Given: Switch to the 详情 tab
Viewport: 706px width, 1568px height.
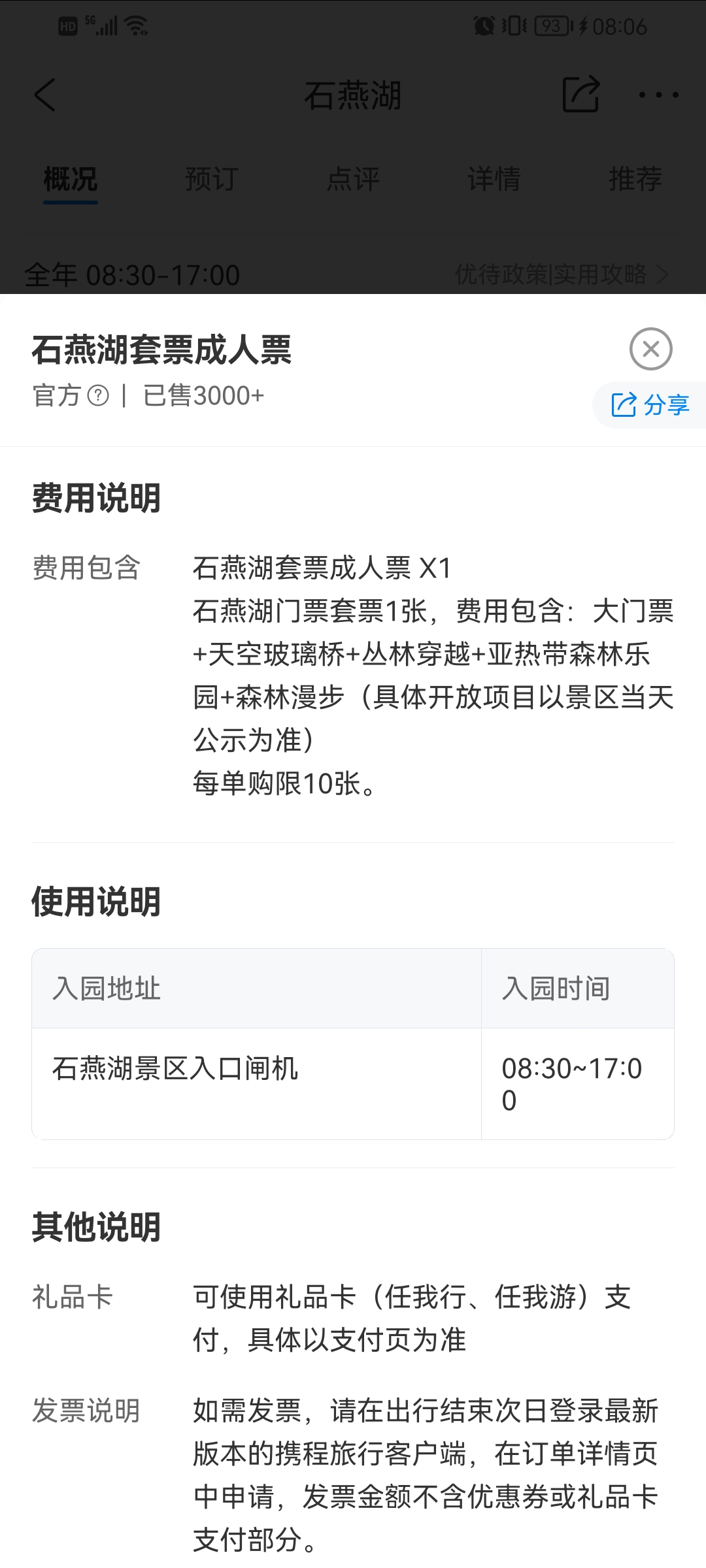Looking at the screenshot, I should tap(494, 179).
